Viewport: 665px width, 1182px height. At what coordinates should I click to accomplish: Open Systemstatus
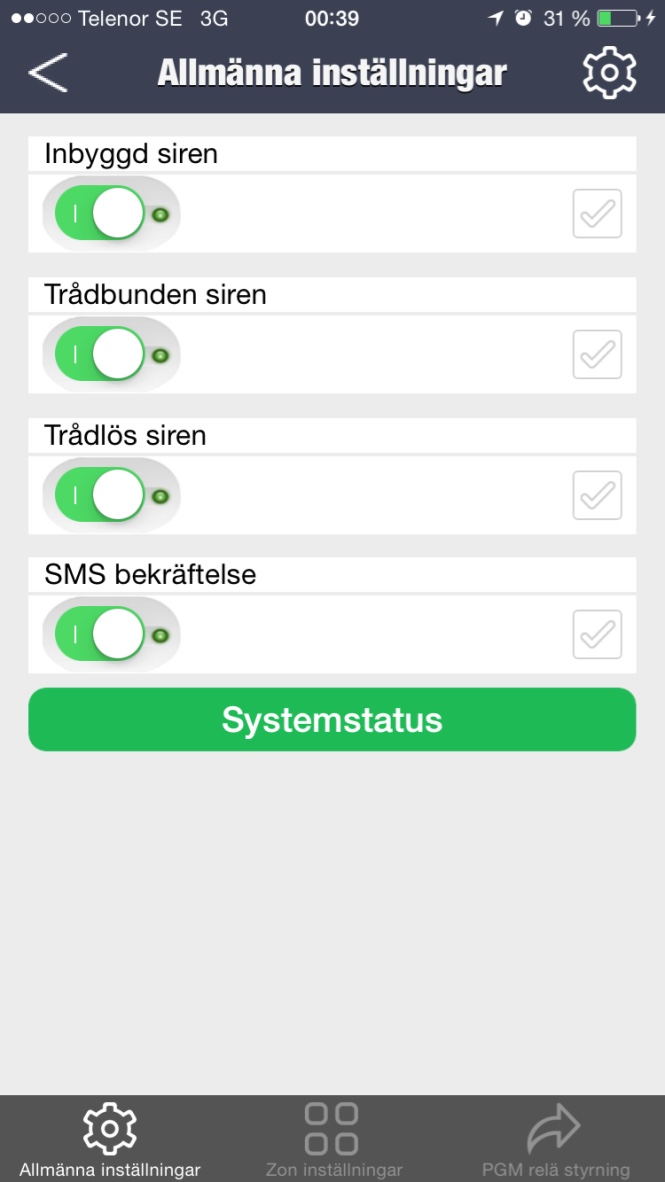332,719
